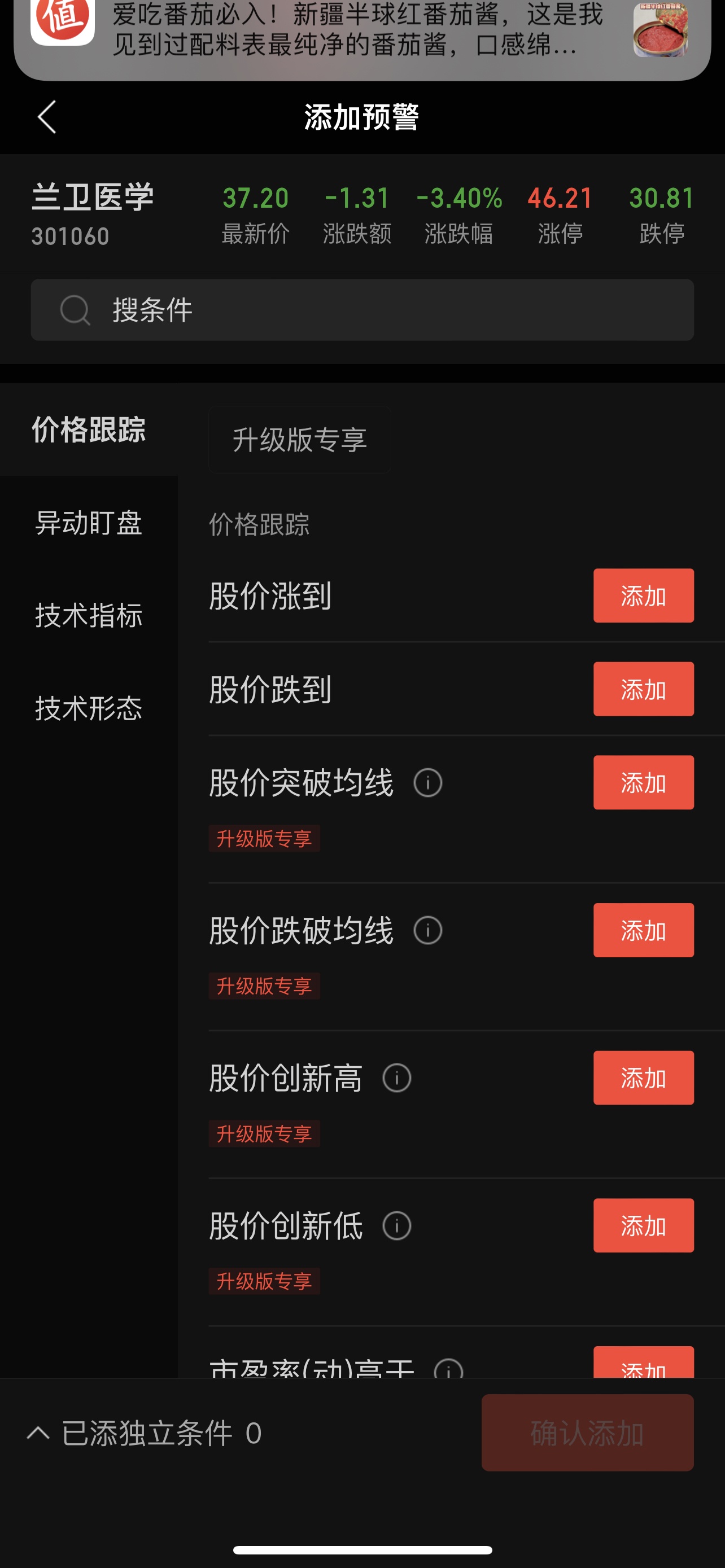725x1568 pixels.
Task: Go back from 添加预警 page
Action: click(x=47, y=117)
